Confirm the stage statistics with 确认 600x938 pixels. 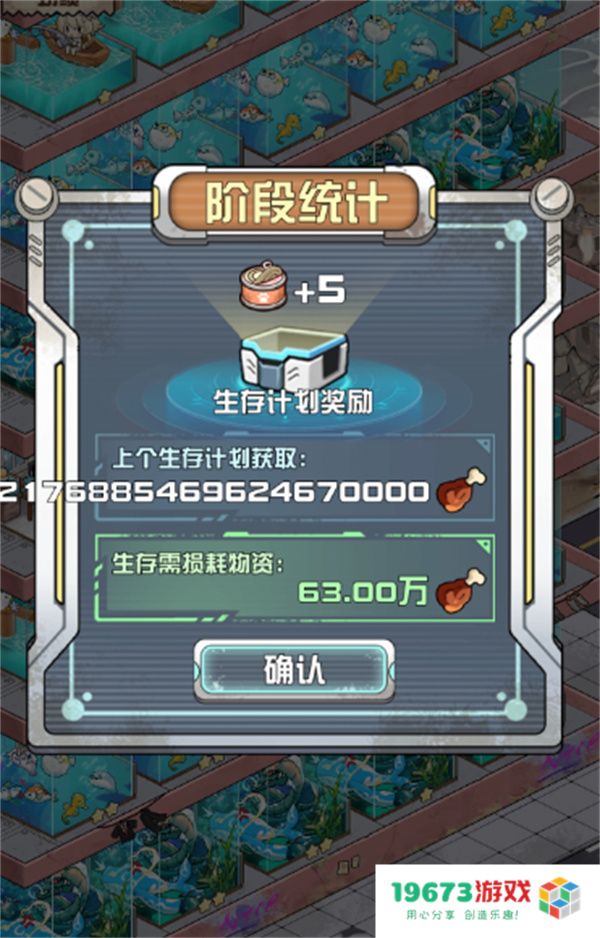pos(294,669)
